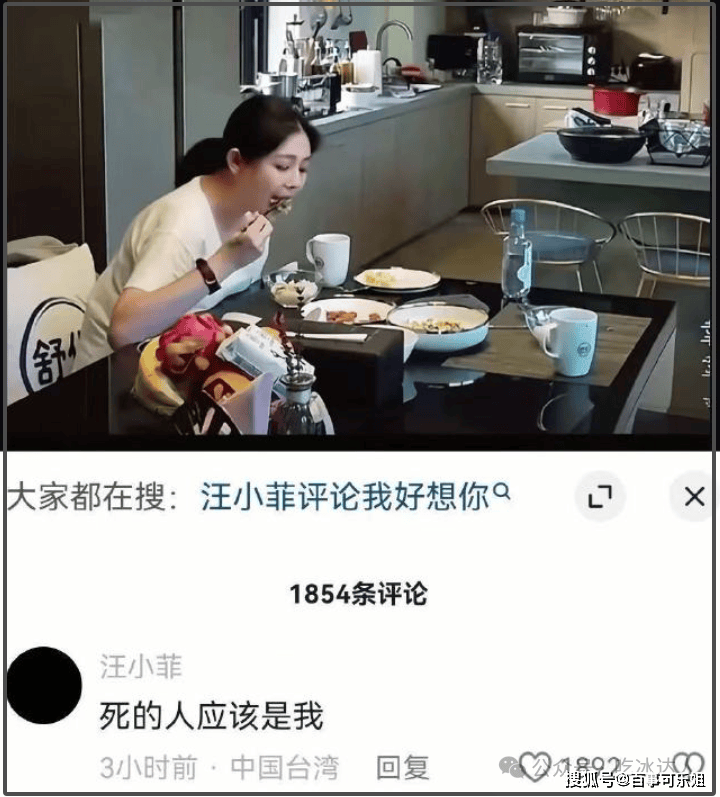
Task: Like 汪小菲's comment
Action: tap(535, 766)
